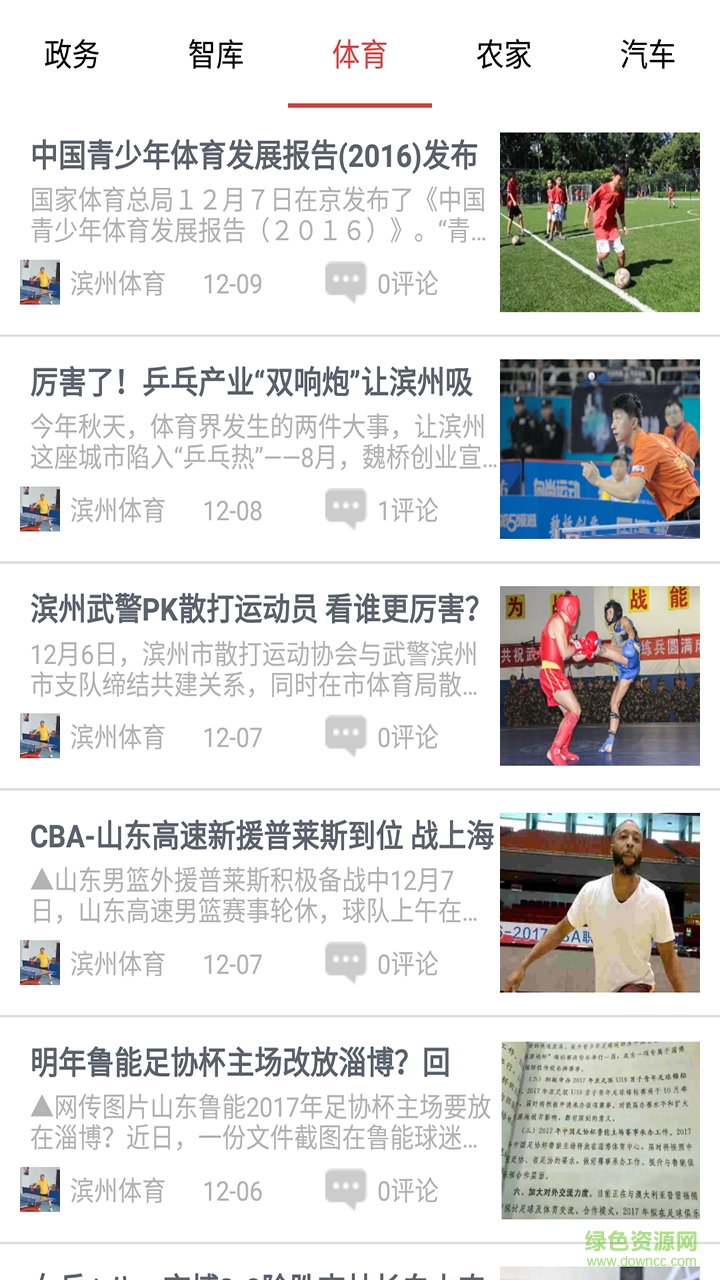
Task: View CBA-山东高速新援普莱斯到位 article
Action: [262, 836]
